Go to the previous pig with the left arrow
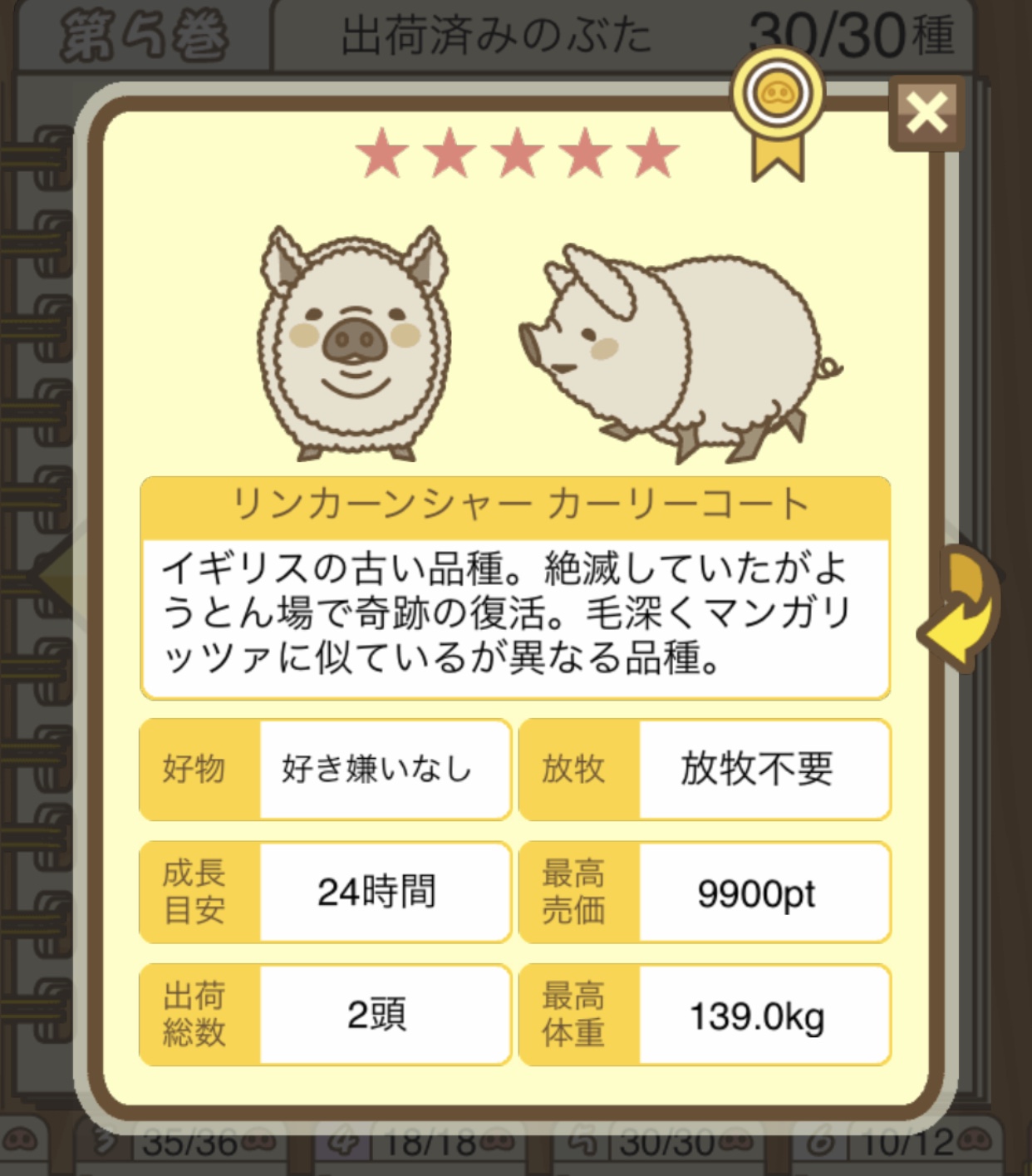1032x1176 pixels. [57, 573]
